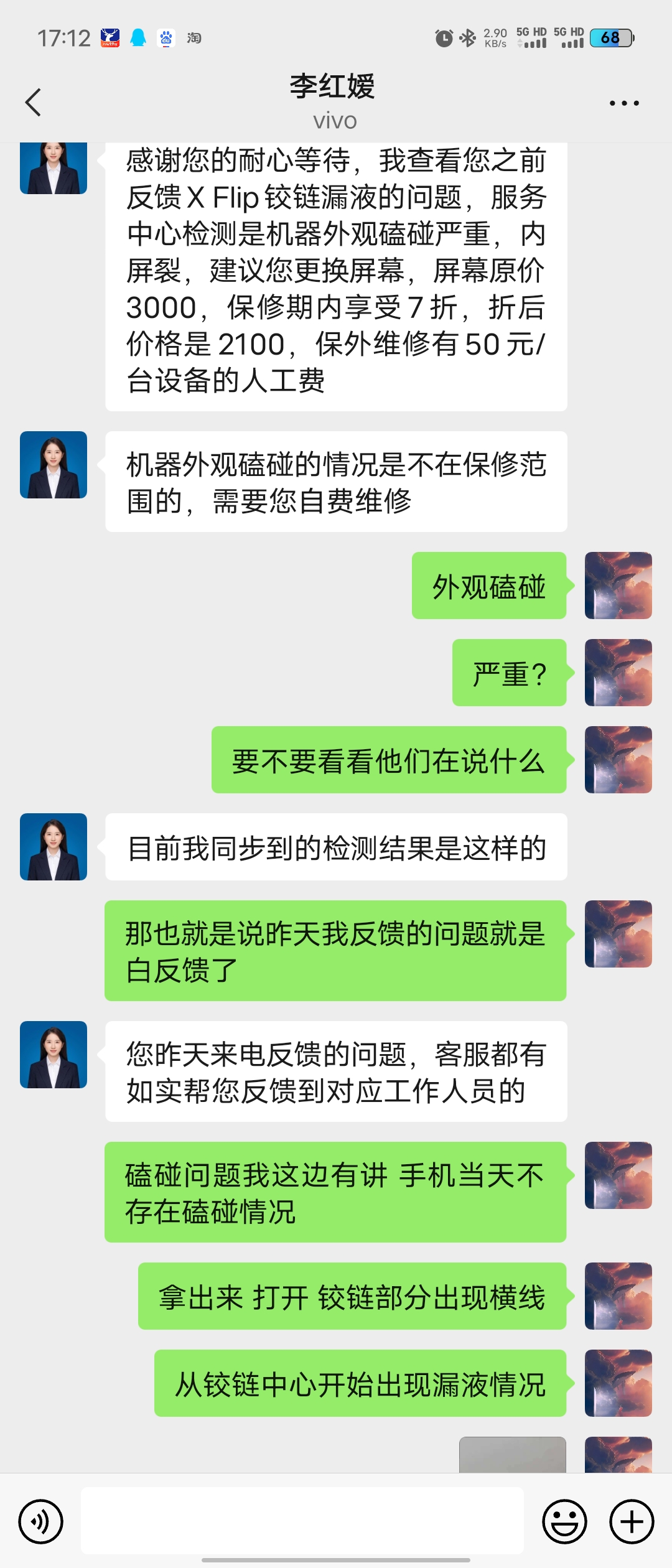Open the plus attachment menu
Viewport: 672px width, 1568px height.
pyautogui.click(x=632, y=1521)
